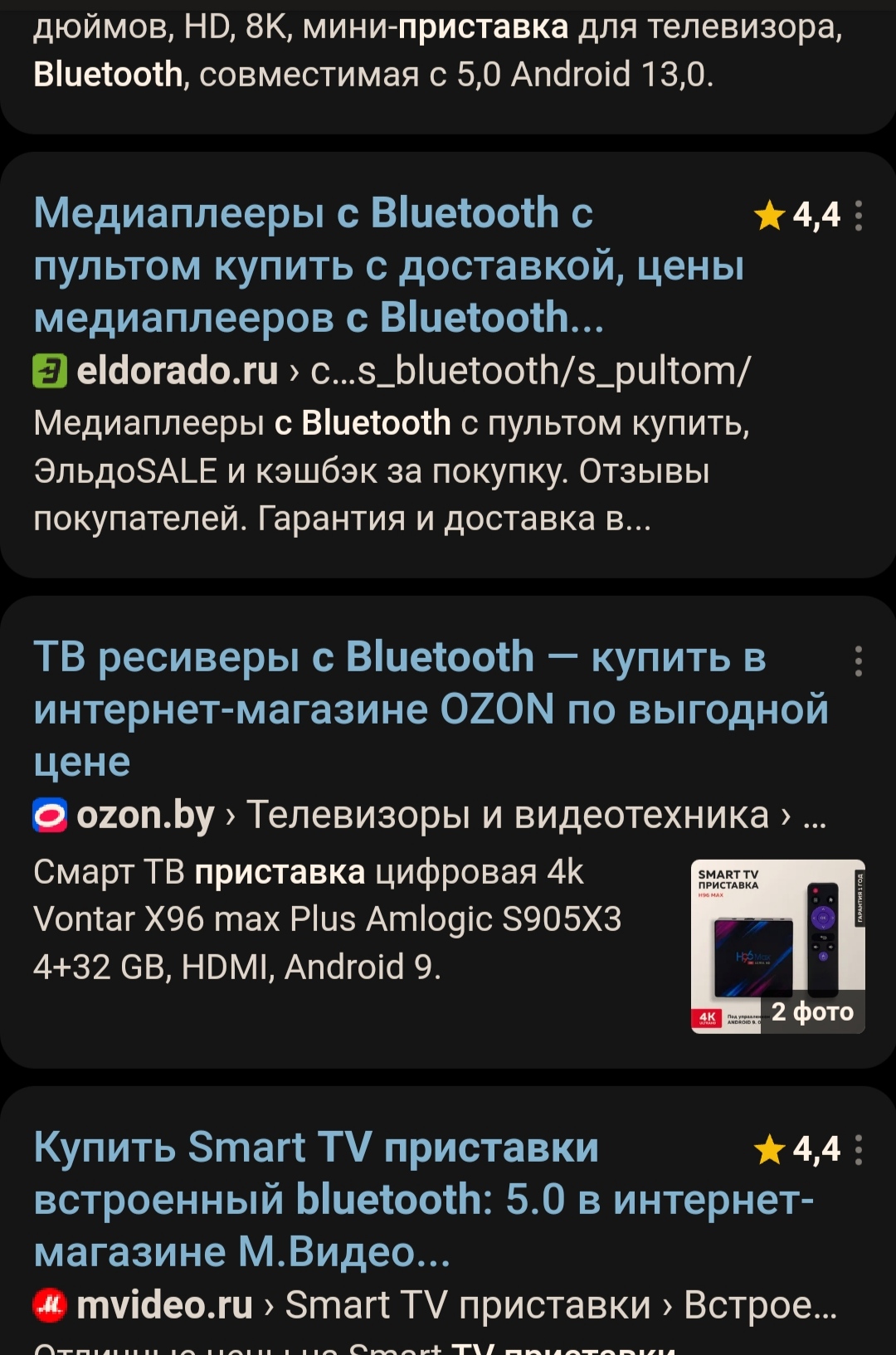
Task: Open options menu for M.Video result
Action: pos(858,1150)
